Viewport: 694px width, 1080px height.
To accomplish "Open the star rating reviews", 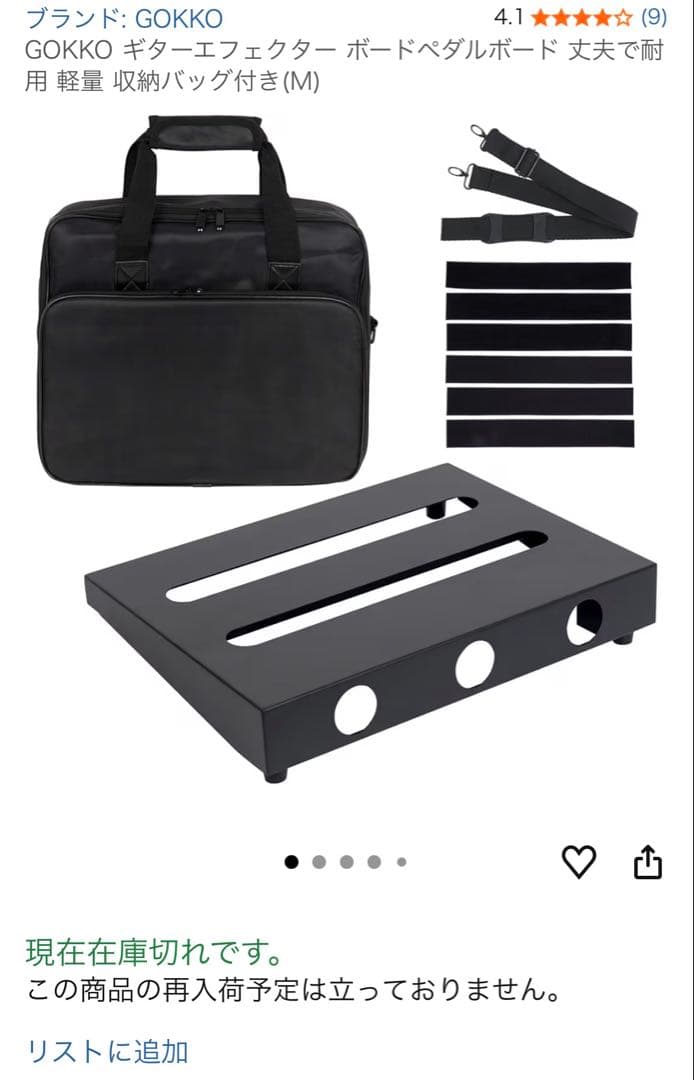I will [x=581, y=17].
